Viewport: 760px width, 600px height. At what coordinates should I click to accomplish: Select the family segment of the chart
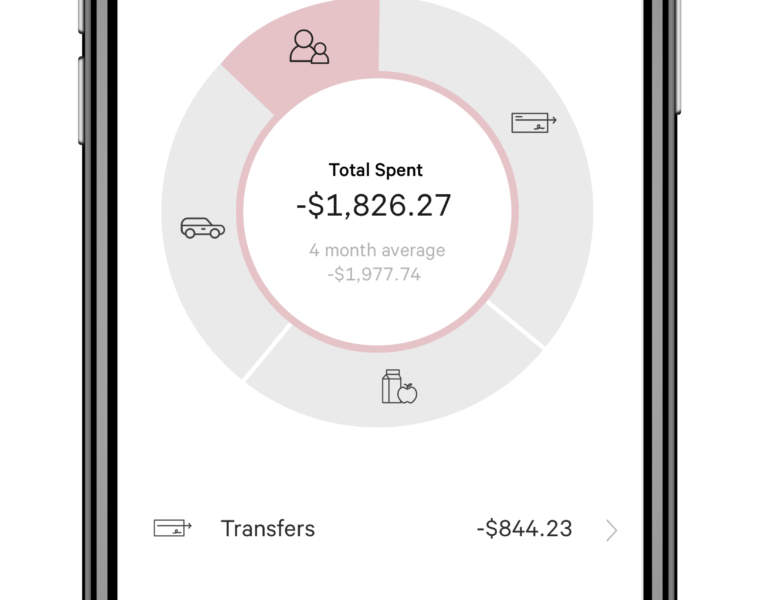[x=308, y=48]
